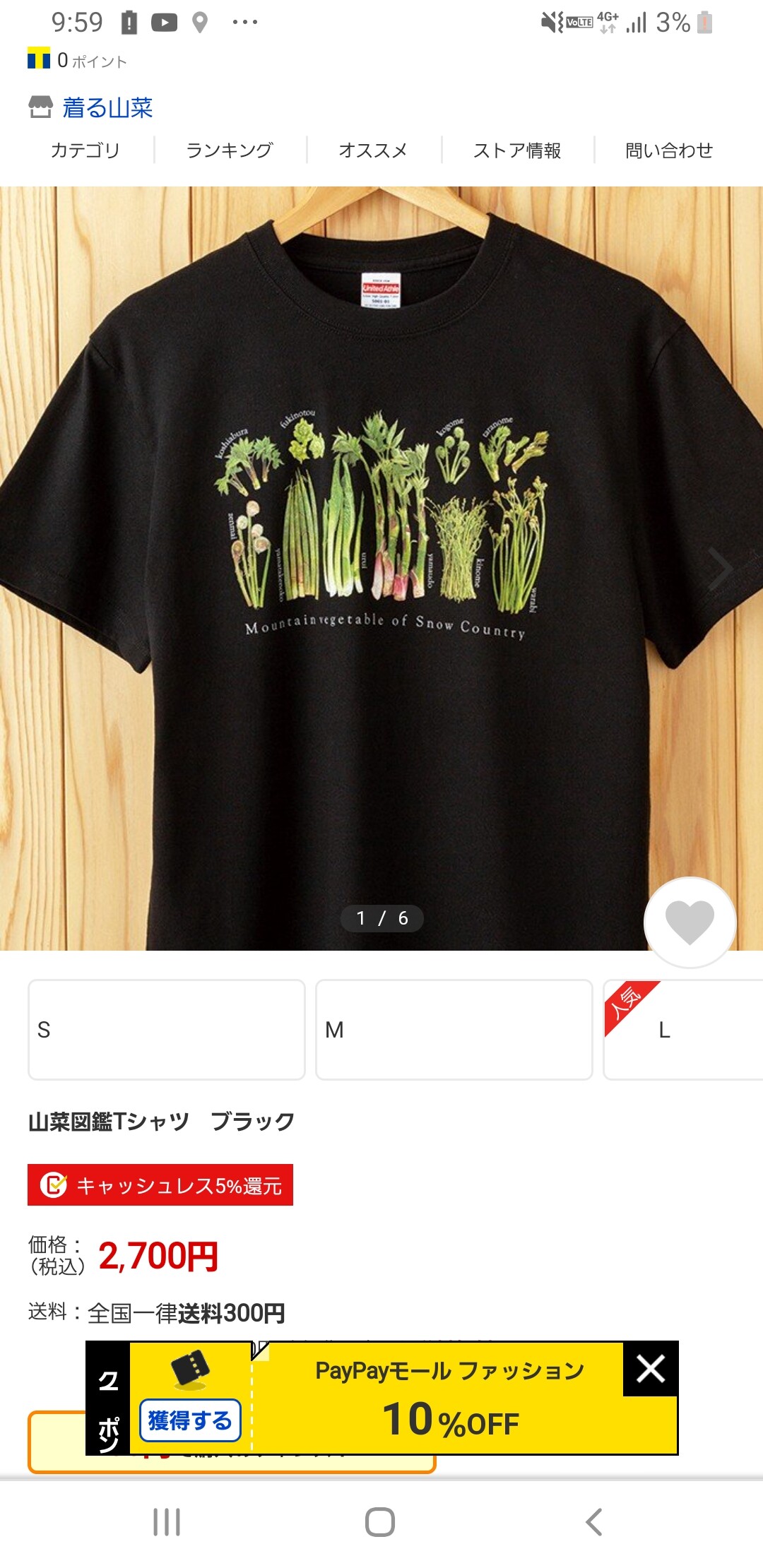Open the オススメ tab
The width and height of the screenshot is (763, 1568).
373,150
